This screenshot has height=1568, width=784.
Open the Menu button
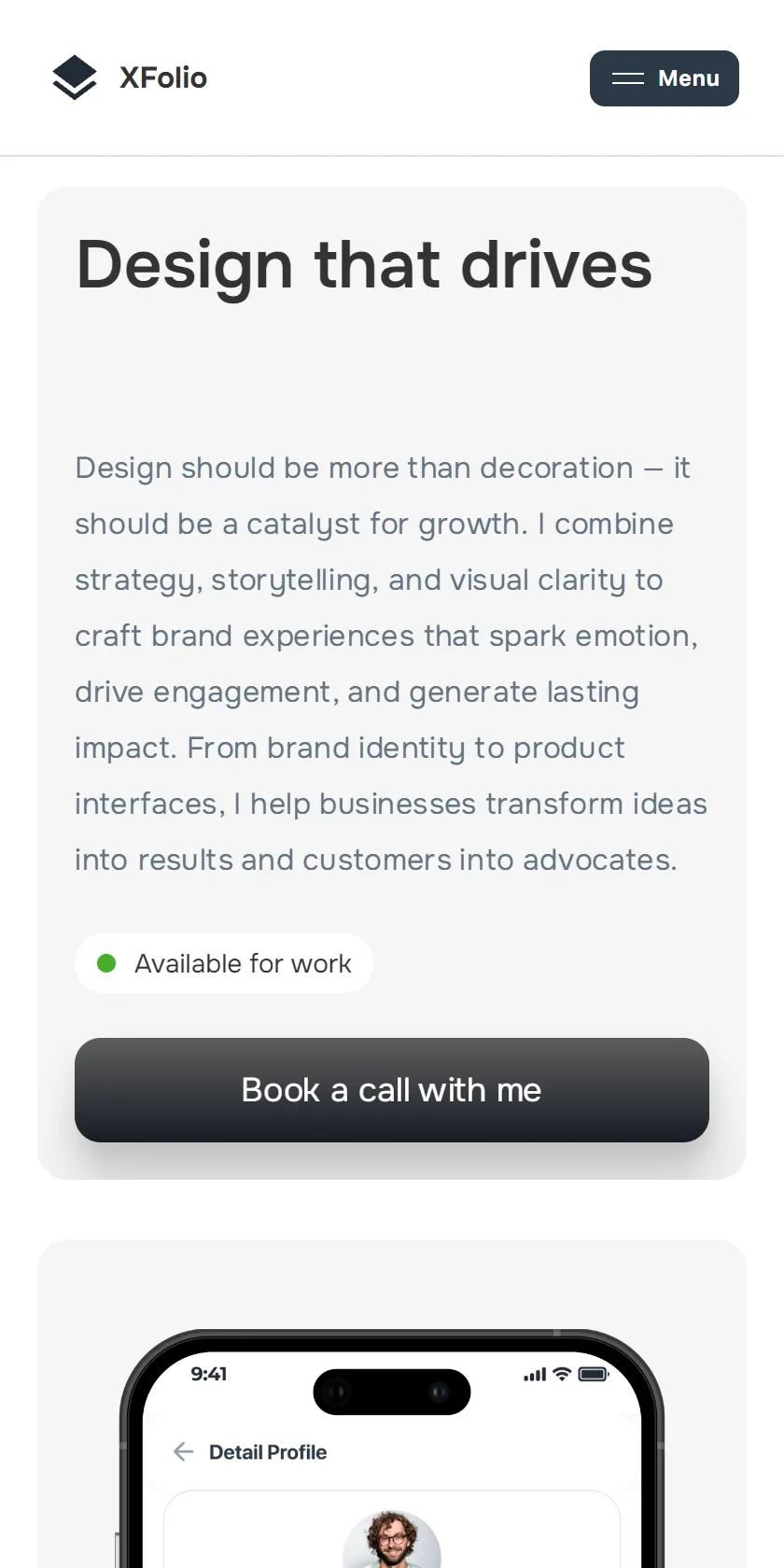pyautogui.click(x=665, y=78)
